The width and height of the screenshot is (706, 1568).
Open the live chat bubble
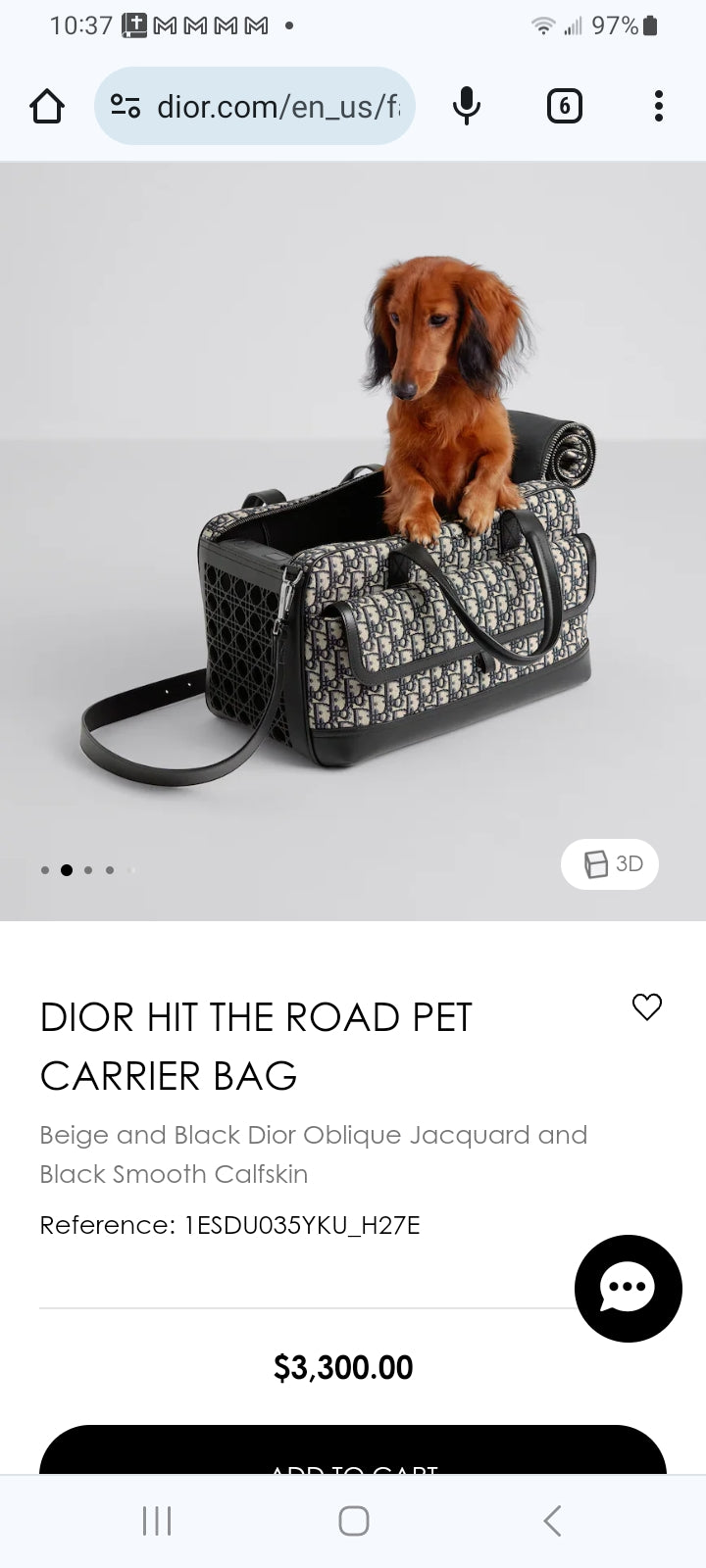click(628, 1288)
